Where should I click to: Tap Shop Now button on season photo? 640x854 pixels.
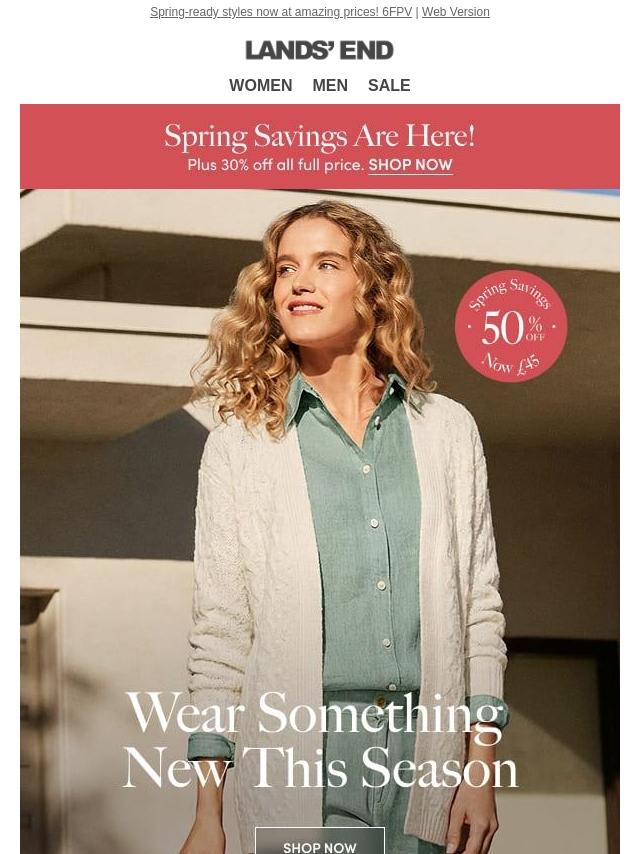(x=320, y=843)
